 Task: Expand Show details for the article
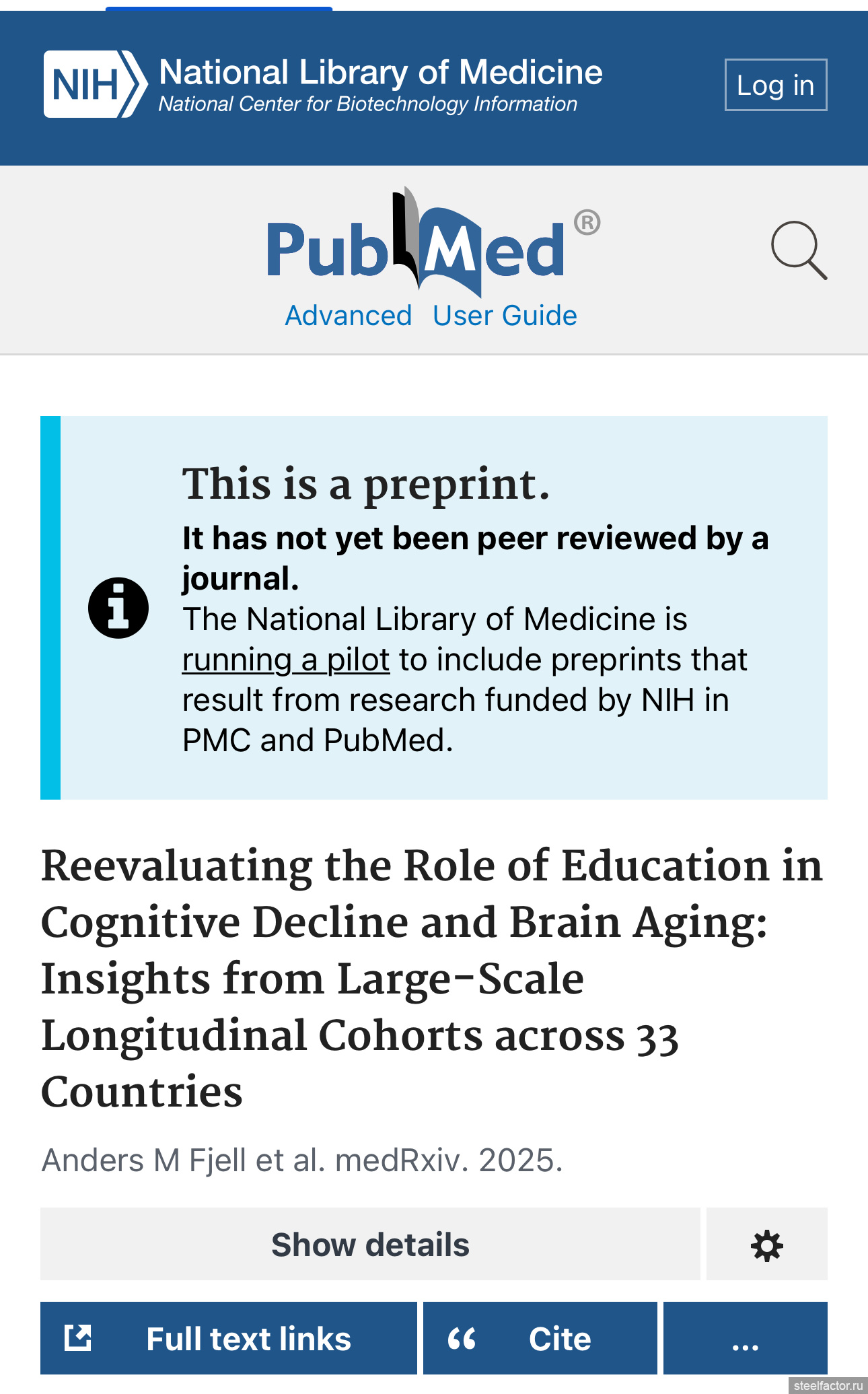(370, 1244)
